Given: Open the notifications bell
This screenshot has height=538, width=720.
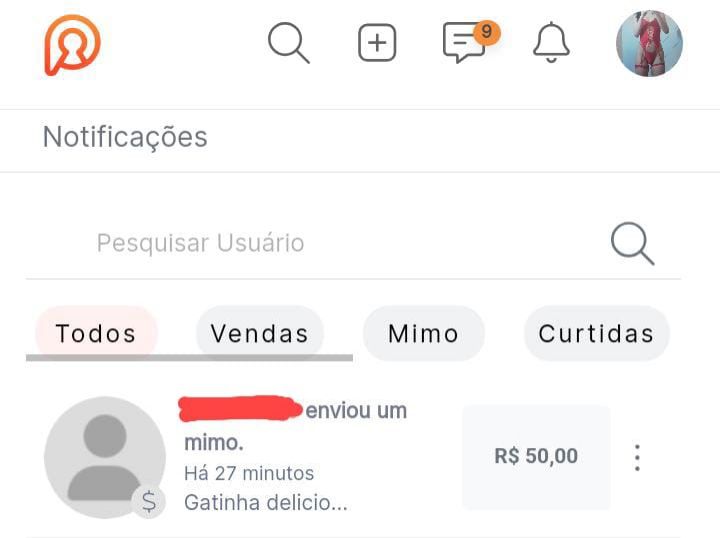Looking at the screenshot, I should pyautogui.click(x=551, y=44).
